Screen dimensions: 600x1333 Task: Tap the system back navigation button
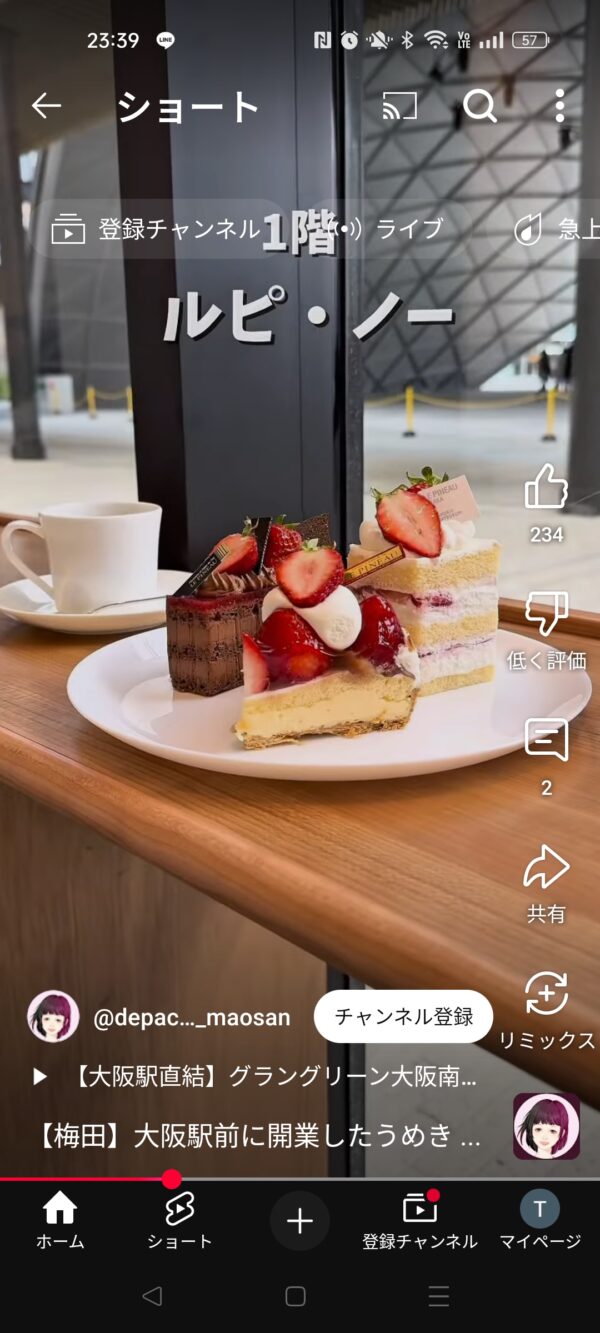[152, 1296]
